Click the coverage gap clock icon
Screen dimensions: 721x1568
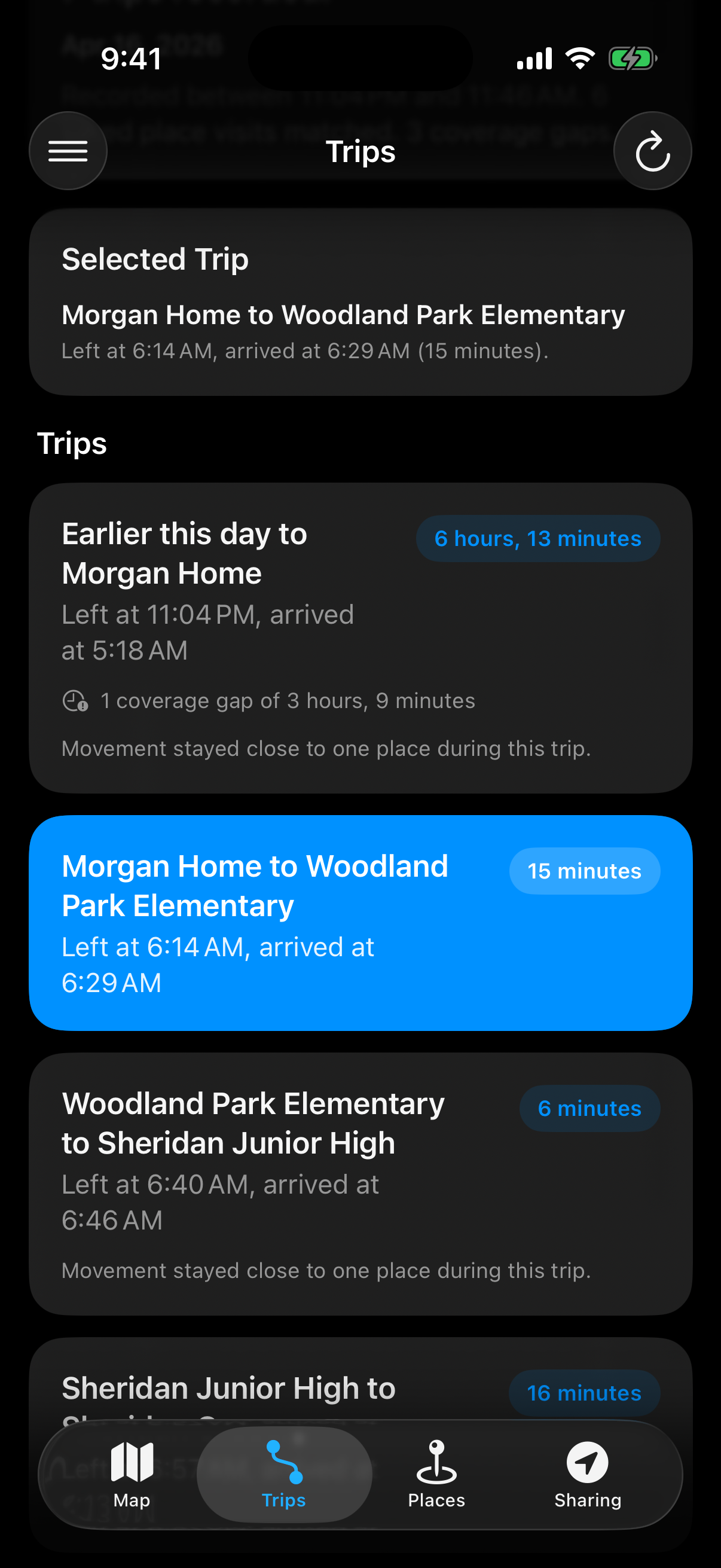click(74, 701)
